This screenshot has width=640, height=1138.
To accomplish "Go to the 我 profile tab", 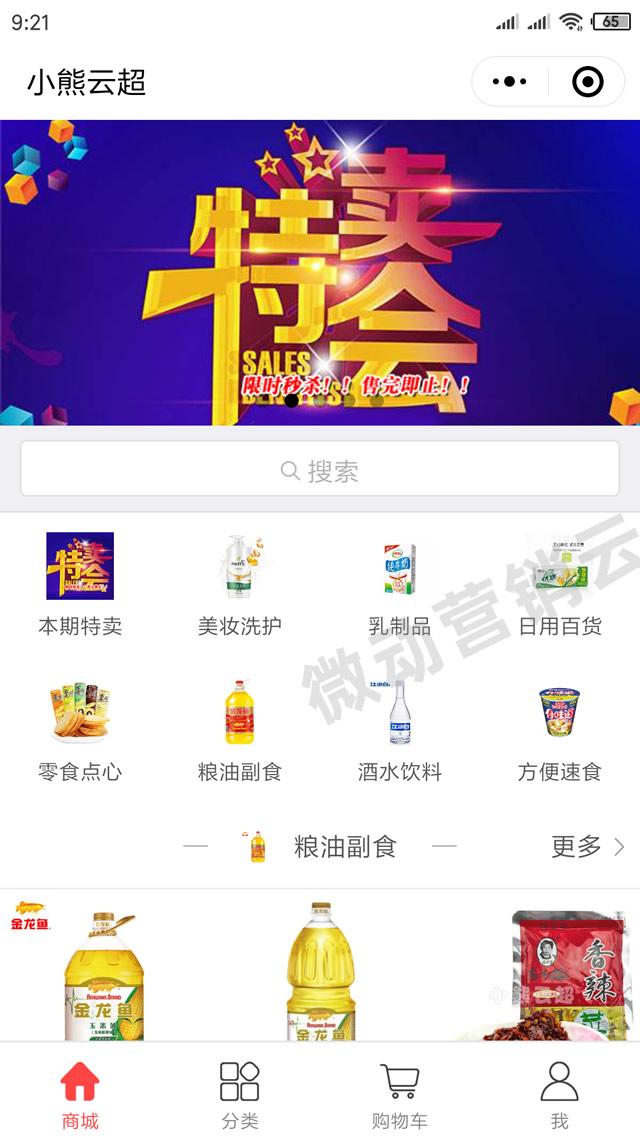I will coord(559,1095).
